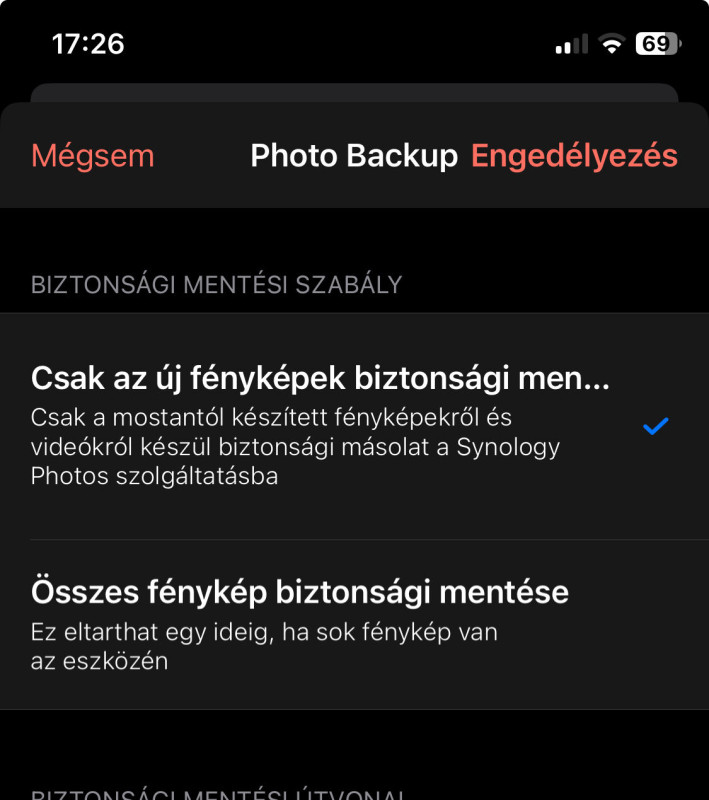Screen dimensions: 709x800
Task: Tap Mégsem to cancel Photo Backup setup
Action: click(93, 156)
